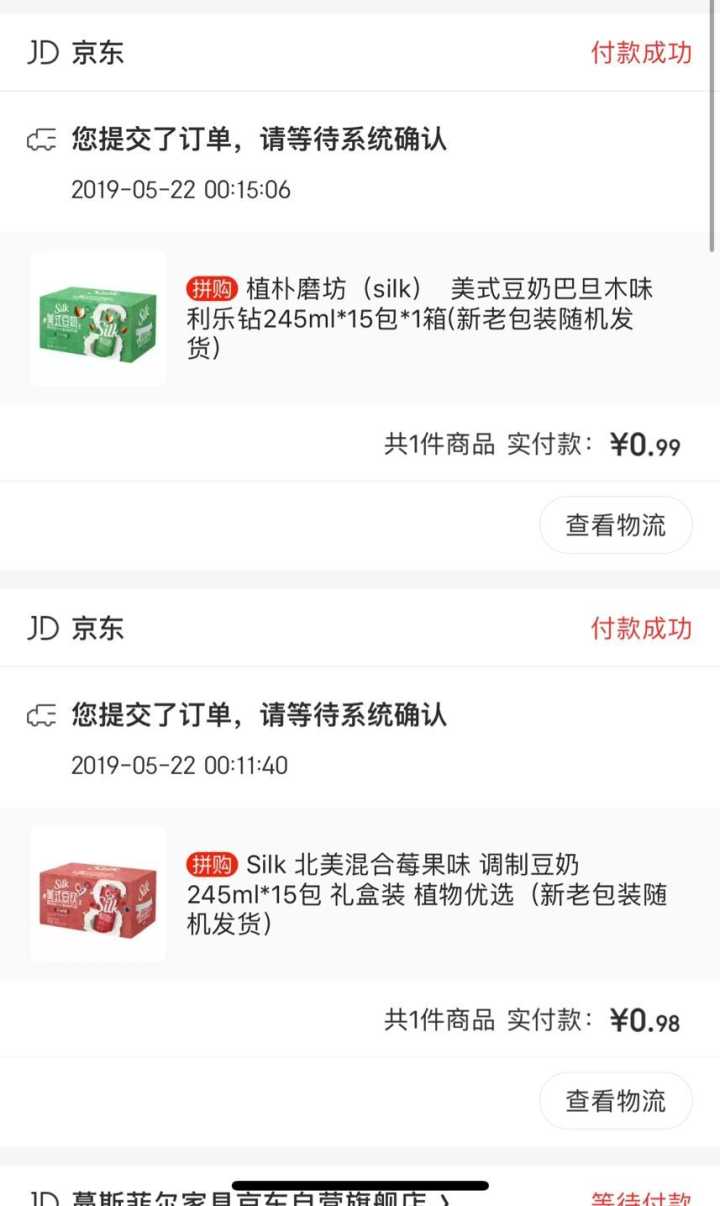The width and height of the screenshot is (720, 1206).
Task: 打开植朴磨坊巴旦木味豆奶订单详情
Action: coord(420,319)
